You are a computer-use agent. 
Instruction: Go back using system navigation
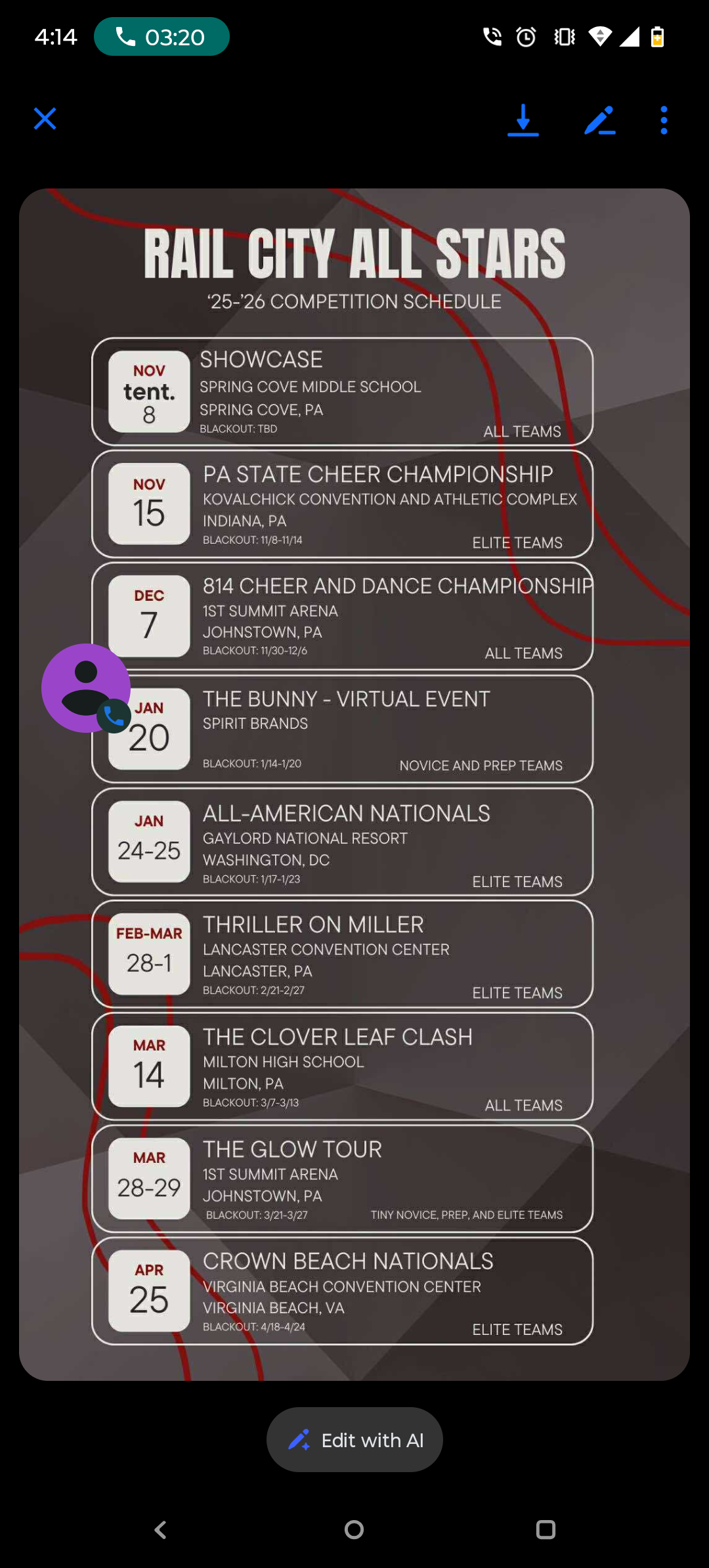pos(160,1530)
